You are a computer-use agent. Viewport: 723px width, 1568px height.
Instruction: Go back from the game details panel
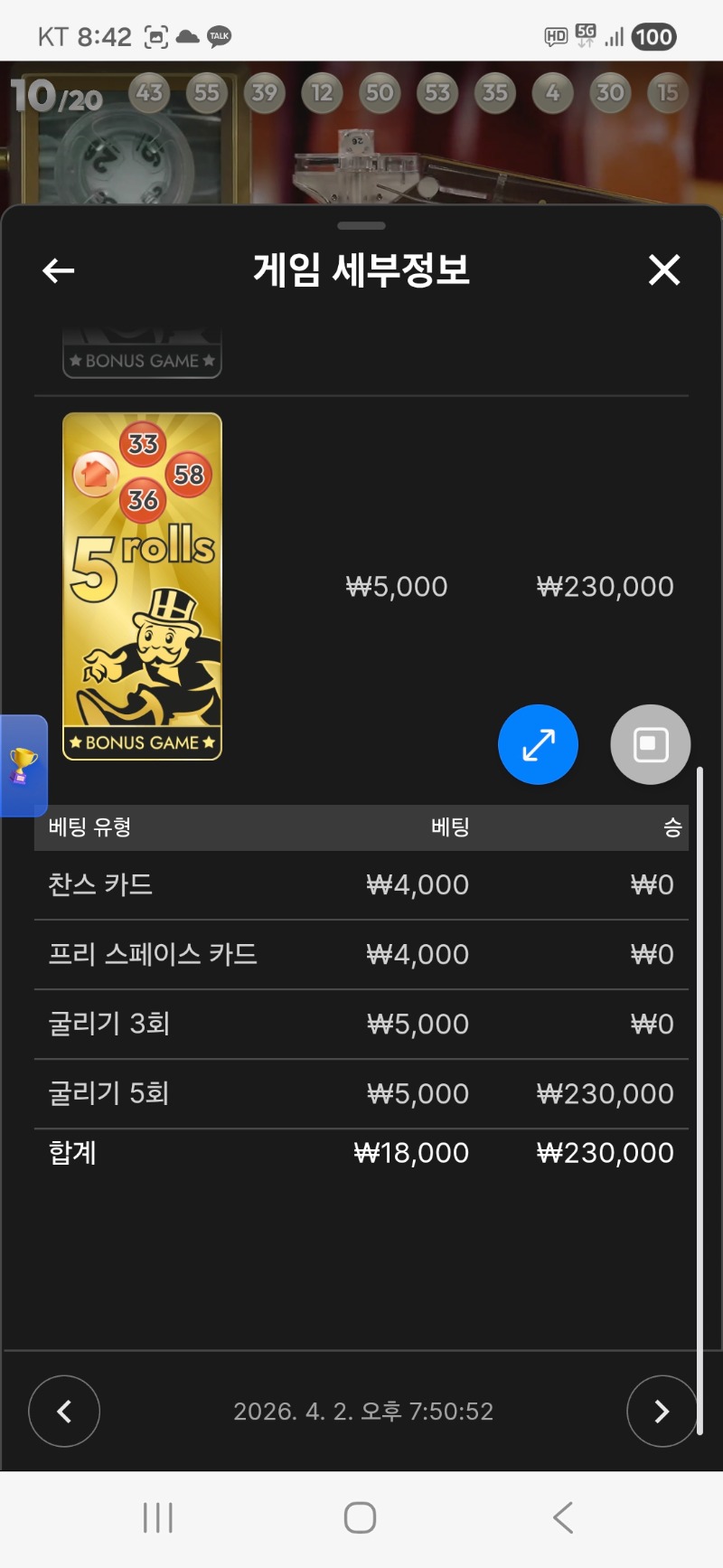point(59,270)
